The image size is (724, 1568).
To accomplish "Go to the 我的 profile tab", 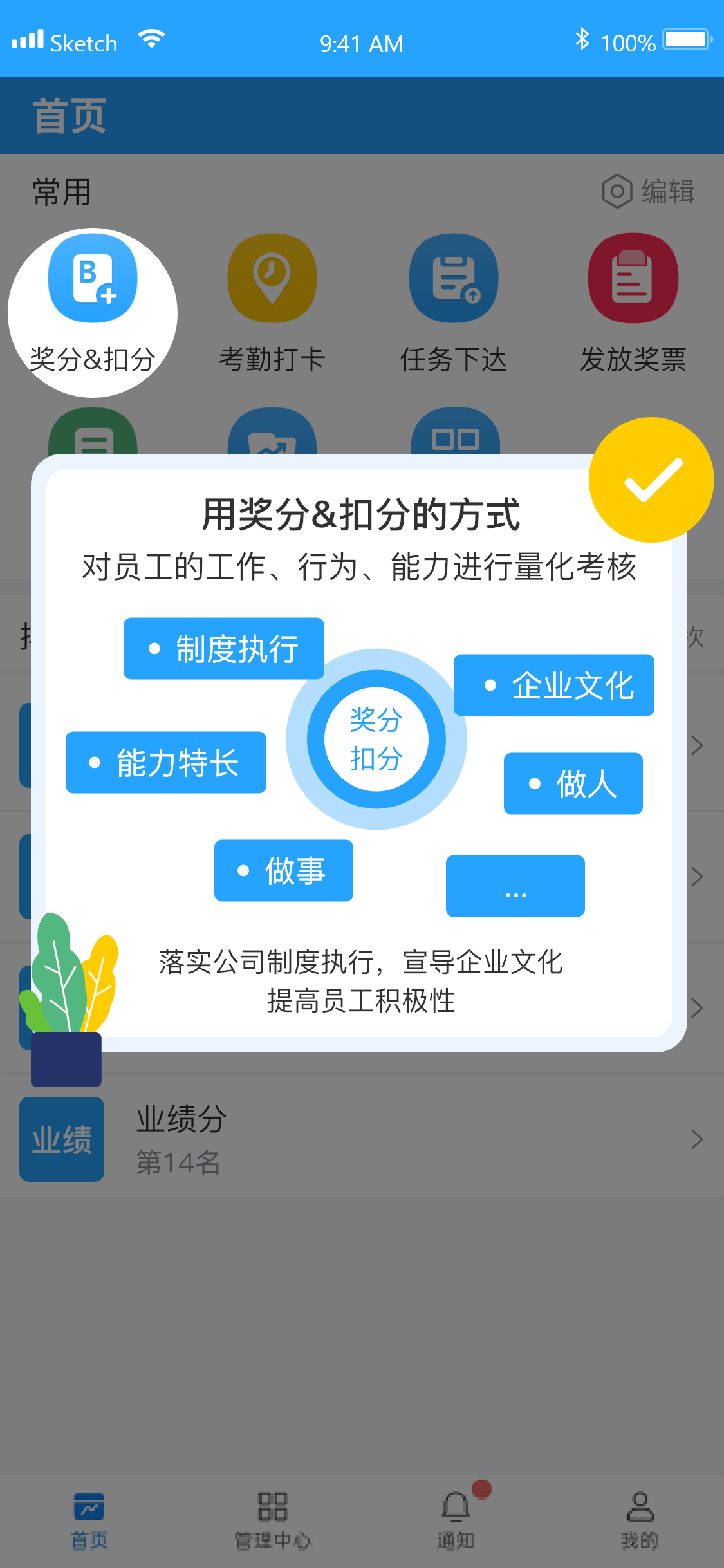I will coord(640,1519).
